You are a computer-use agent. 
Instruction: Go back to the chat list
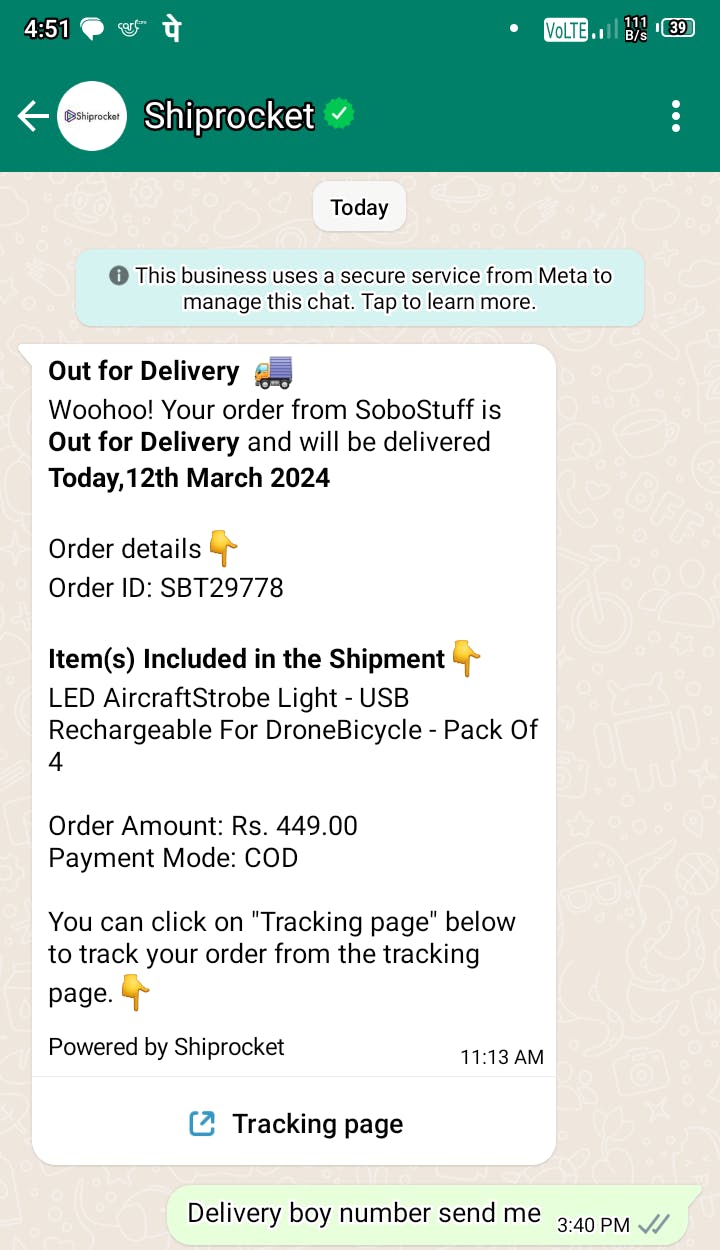(32, 117)
